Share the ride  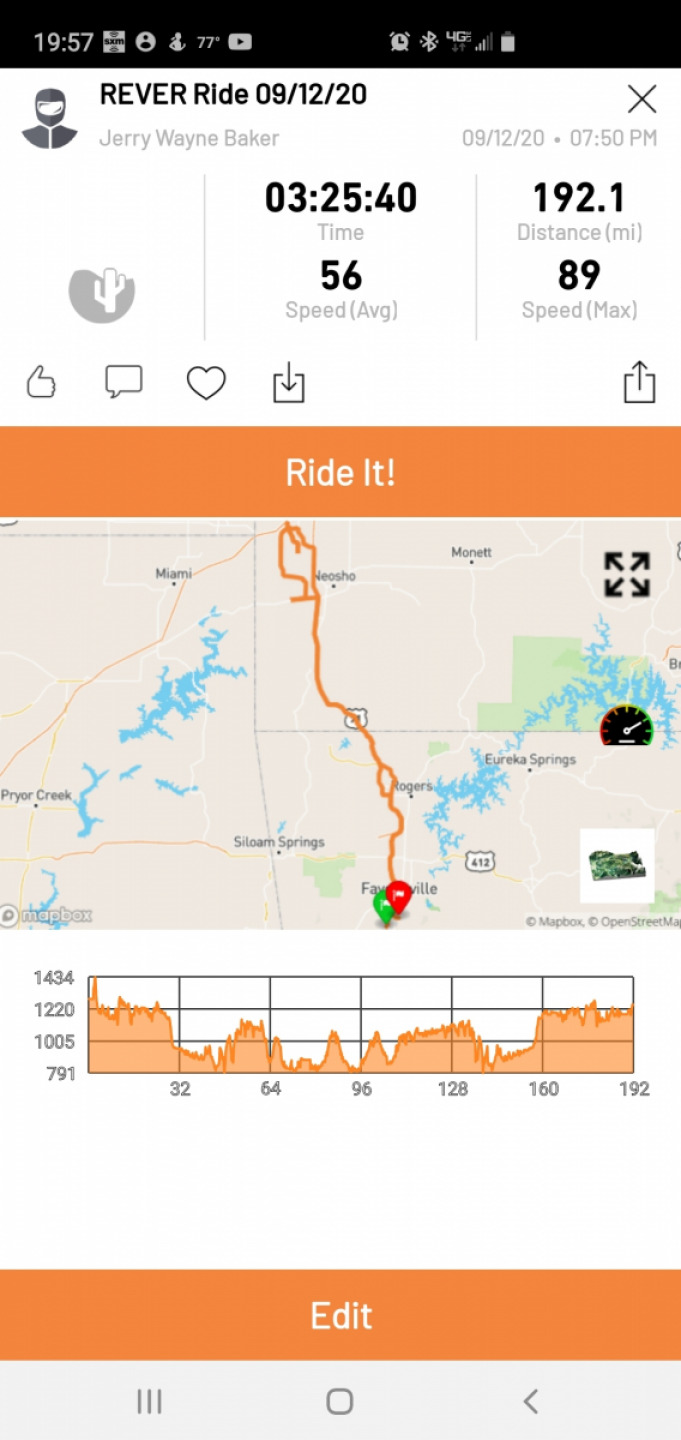[x=639, y=382]
